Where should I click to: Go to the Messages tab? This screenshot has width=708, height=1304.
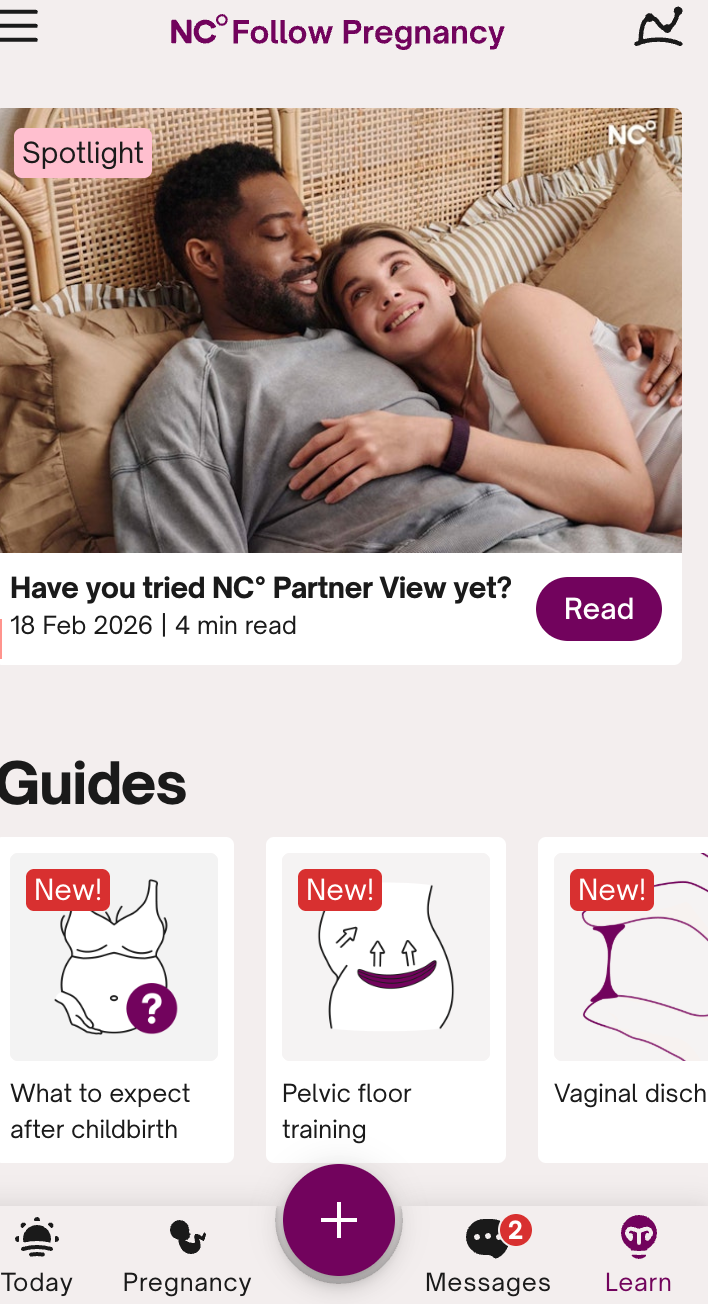(488, 1257)
